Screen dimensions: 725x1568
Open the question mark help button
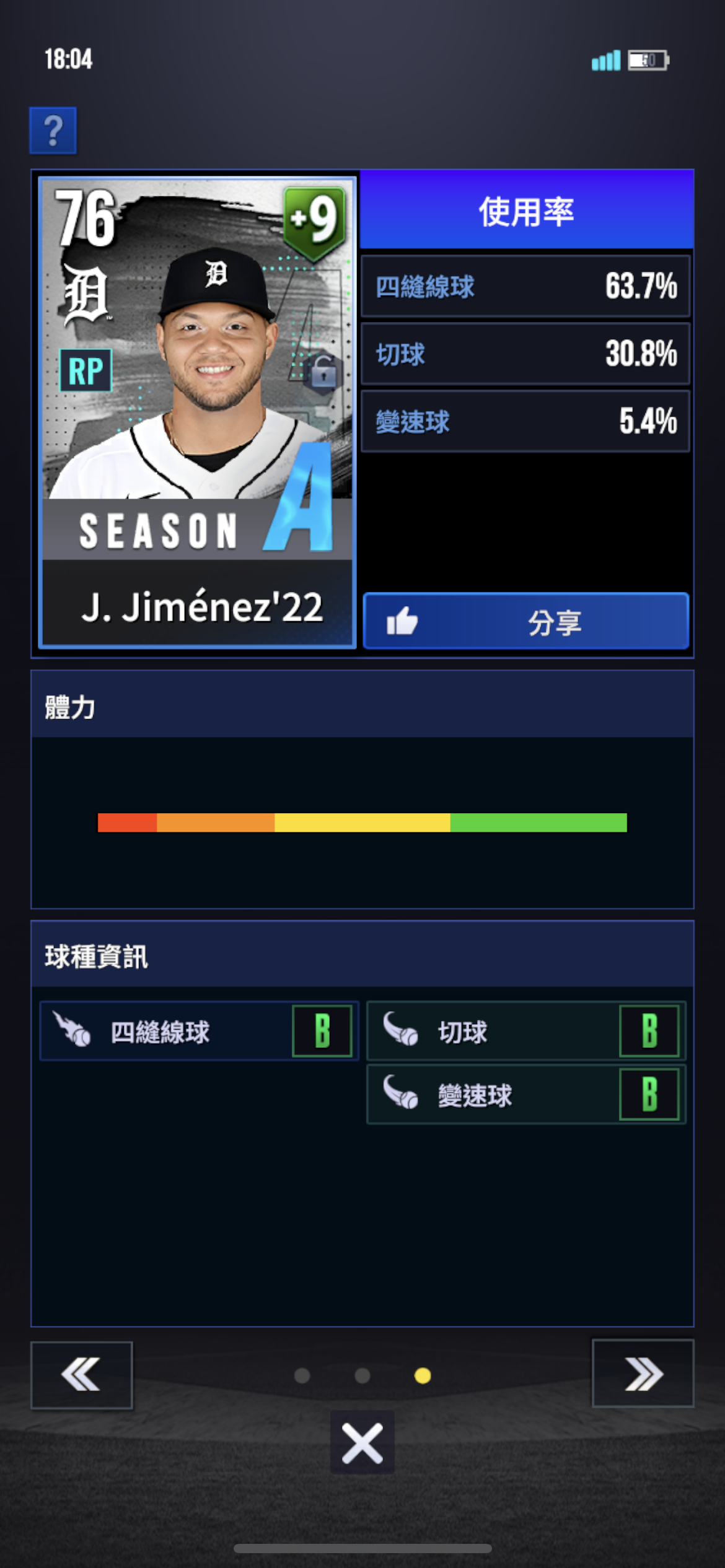click(53, 130)
